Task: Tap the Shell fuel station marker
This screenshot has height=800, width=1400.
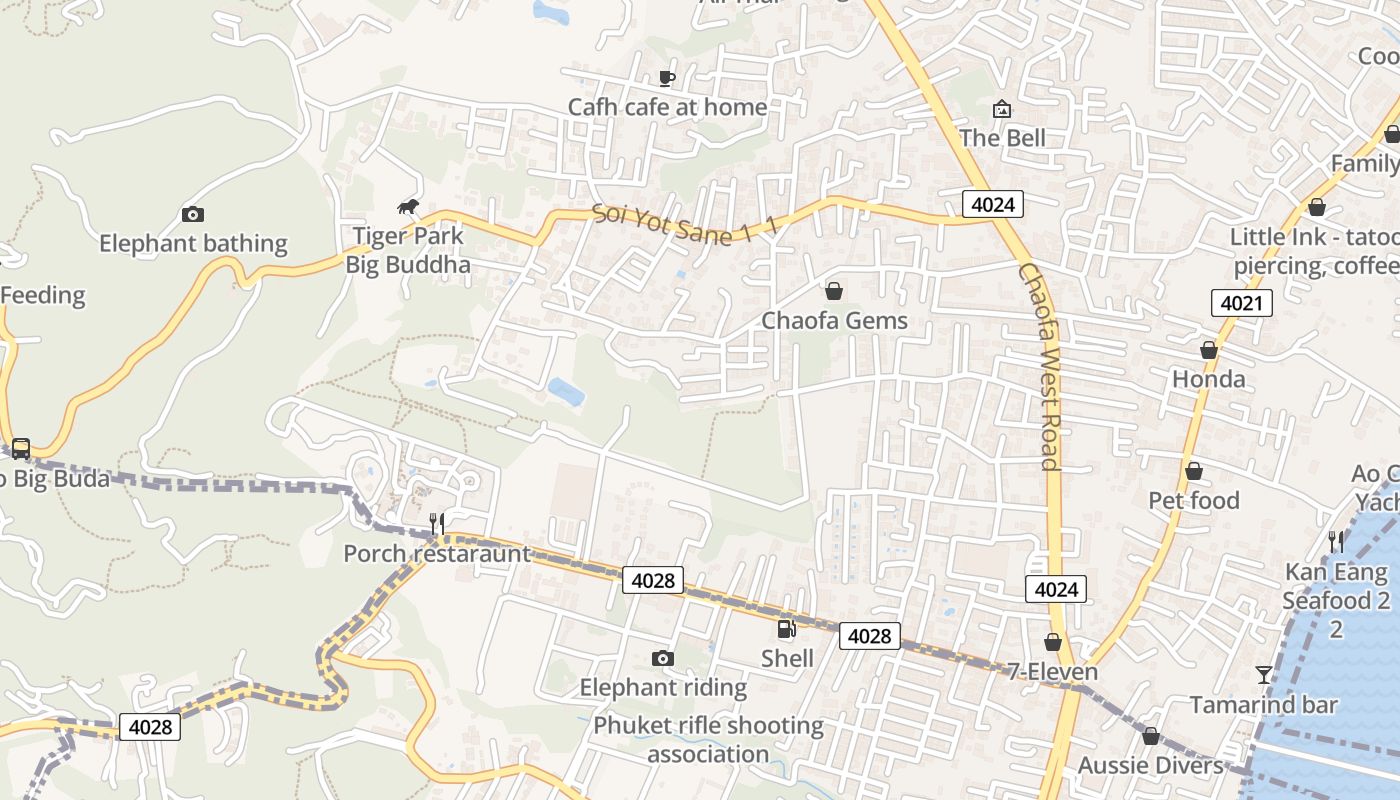Action: pyautogui.click(x=787, y=629)
